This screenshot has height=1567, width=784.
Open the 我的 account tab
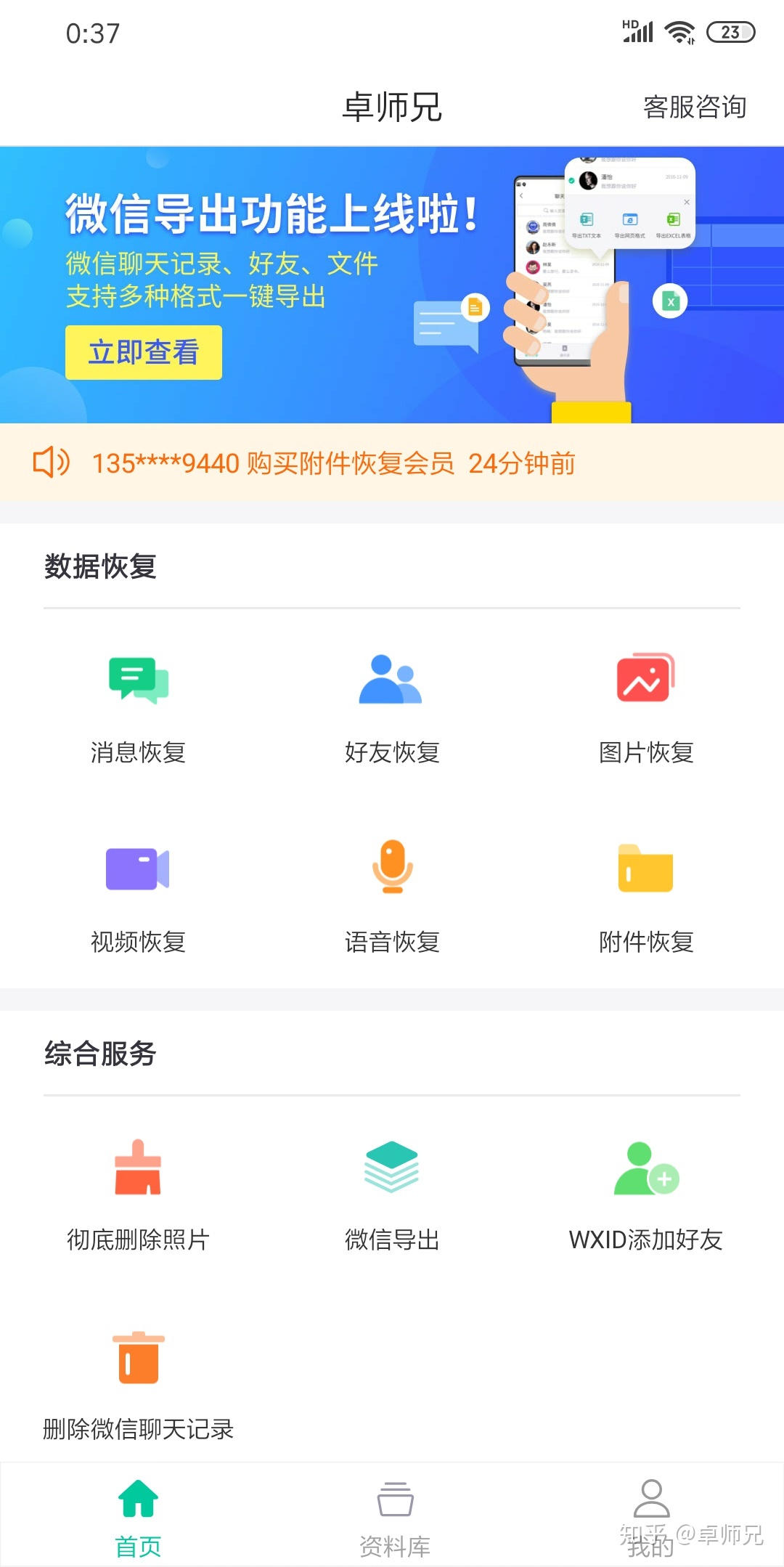pyautogui.click(x=651, y=1518)
